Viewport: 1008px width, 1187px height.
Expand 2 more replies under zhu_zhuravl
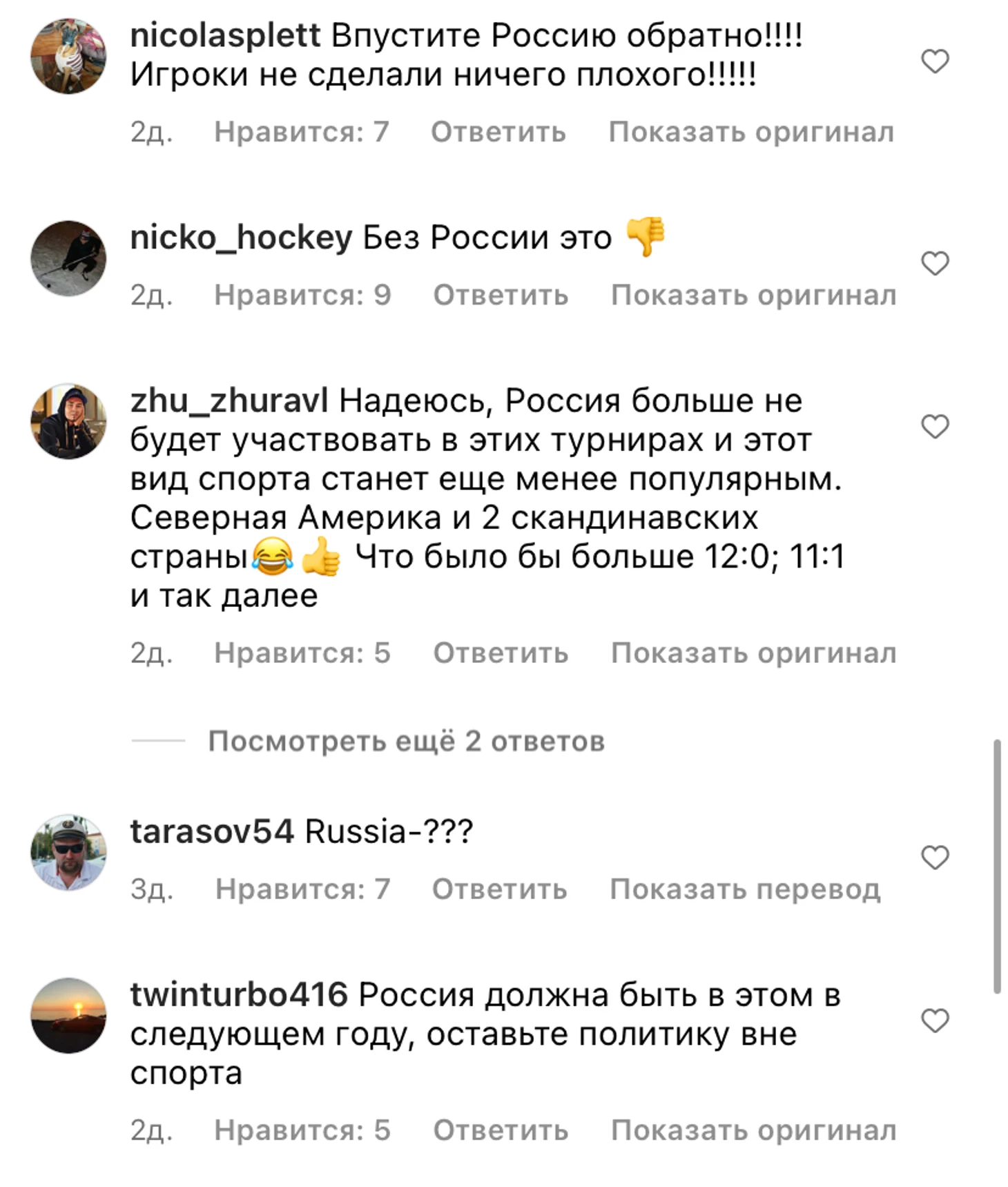click(406, 741)
